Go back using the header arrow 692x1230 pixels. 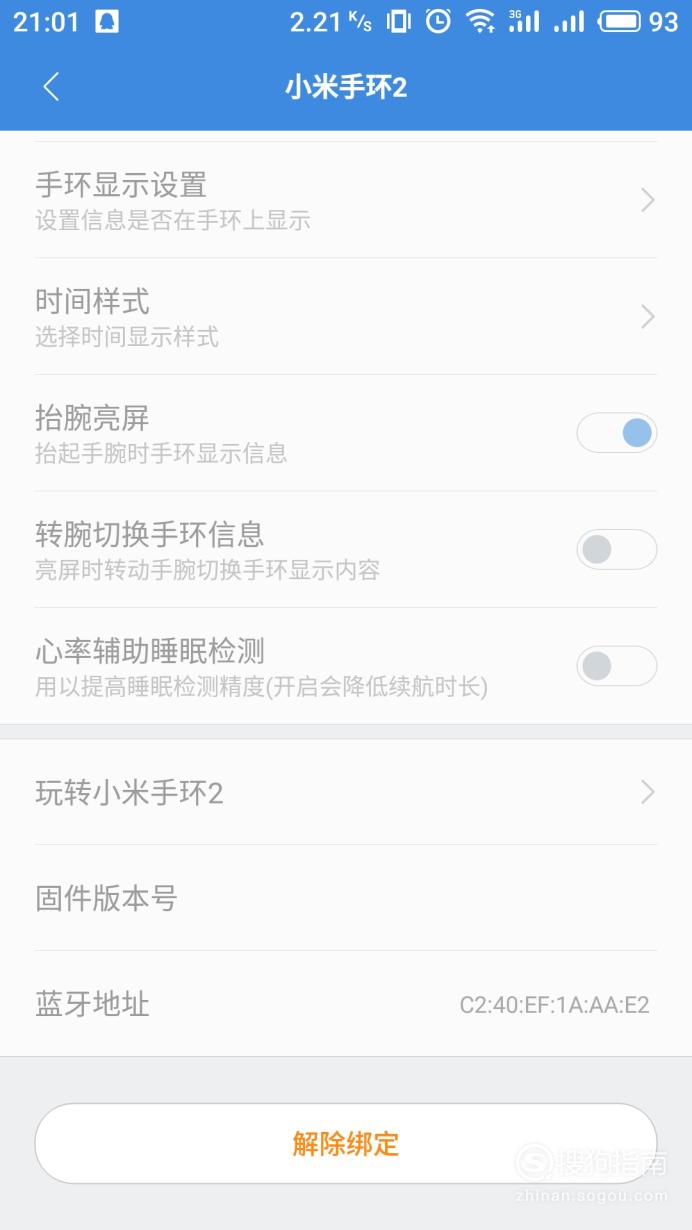point(51,87)
